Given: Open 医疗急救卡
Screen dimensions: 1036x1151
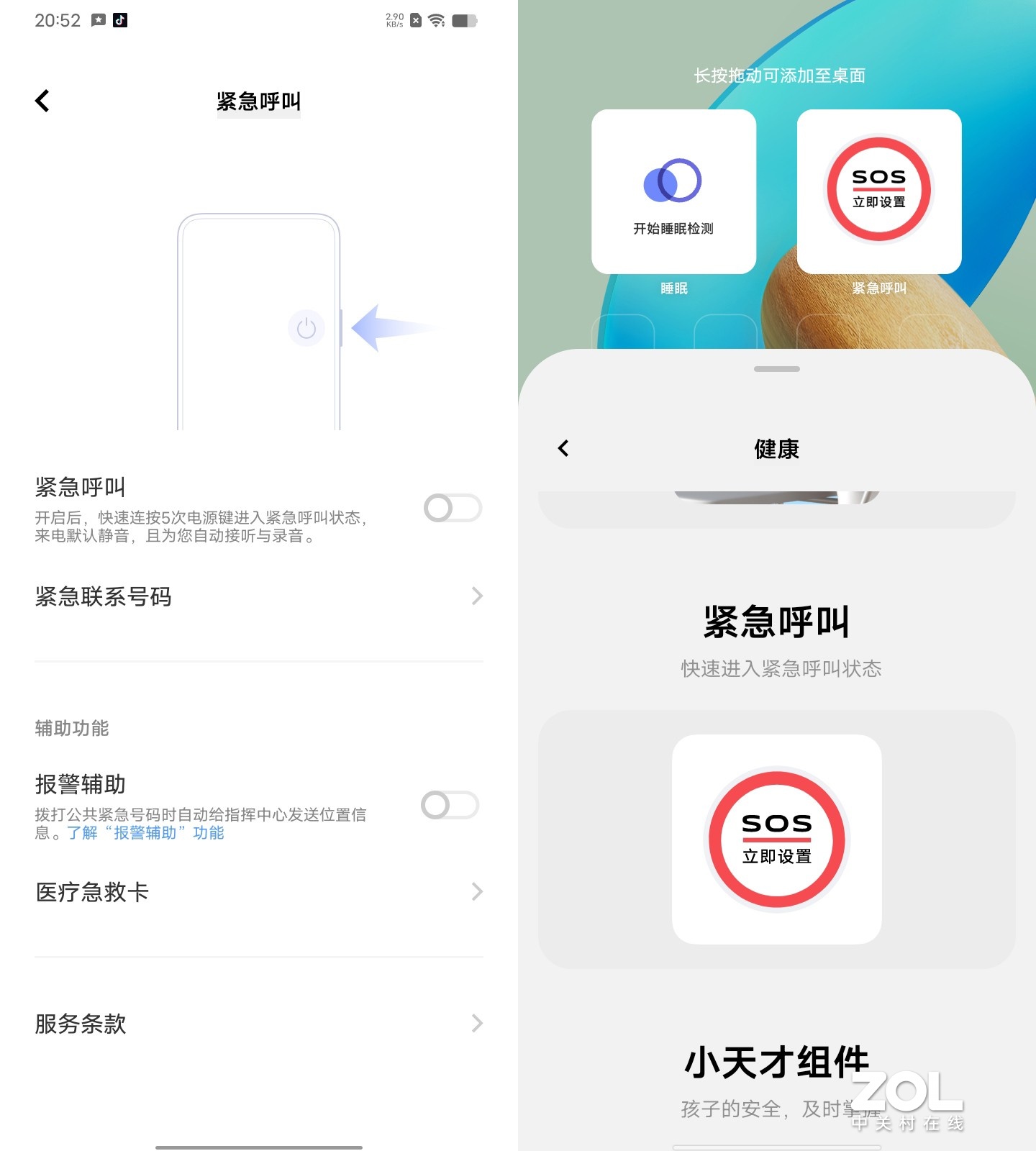Looking at the screenshot, I should pos(259,892).
